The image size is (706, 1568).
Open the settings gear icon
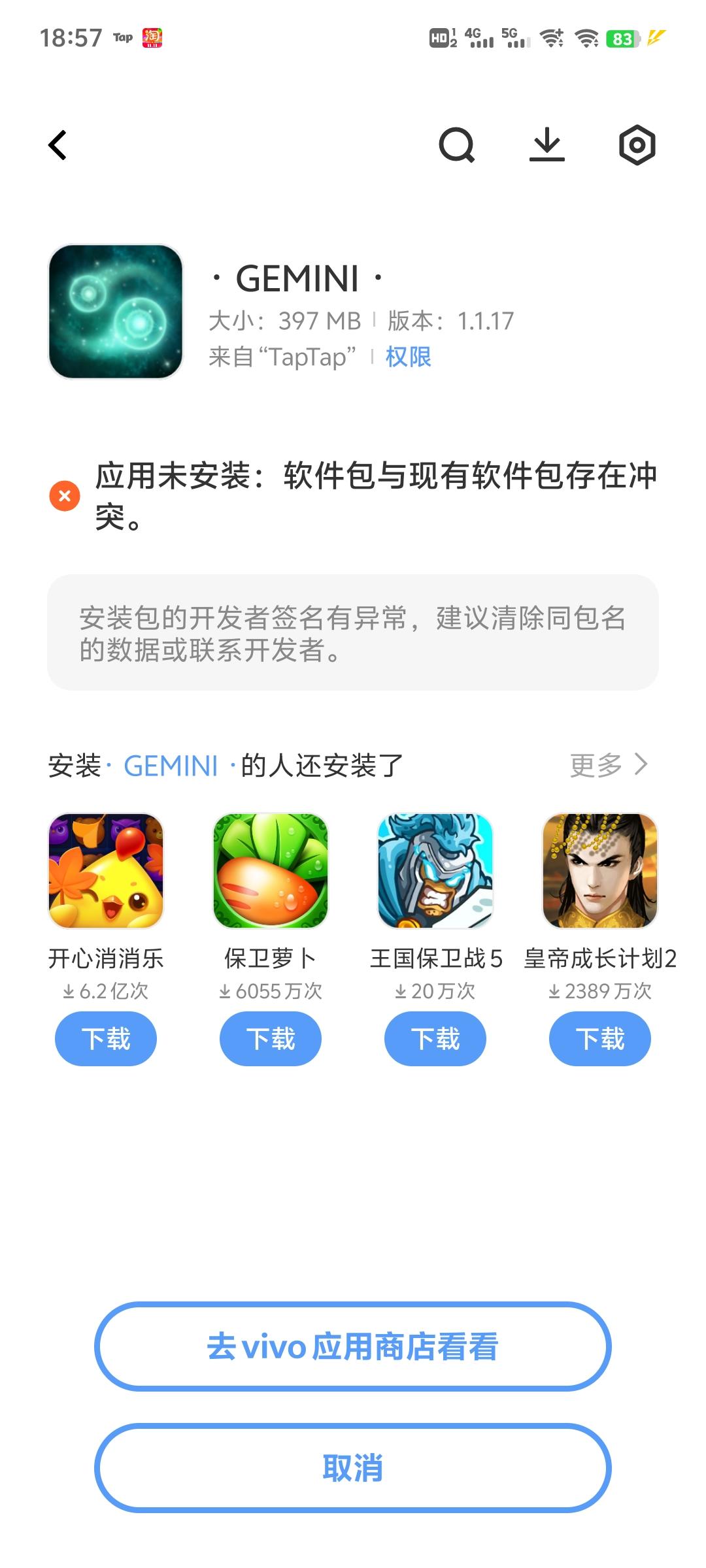pos(636,145)
